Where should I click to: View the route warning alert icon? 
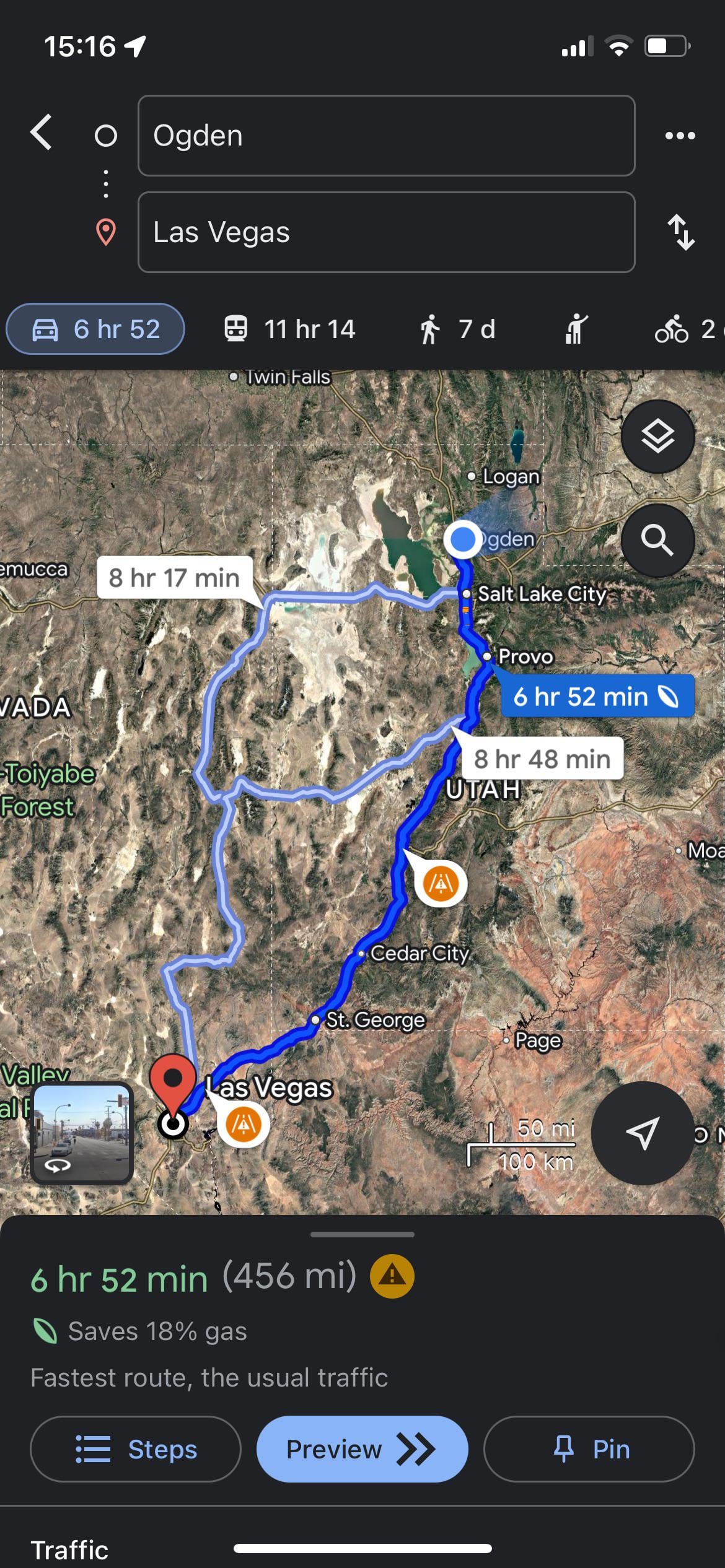(x=392, y=1276)
